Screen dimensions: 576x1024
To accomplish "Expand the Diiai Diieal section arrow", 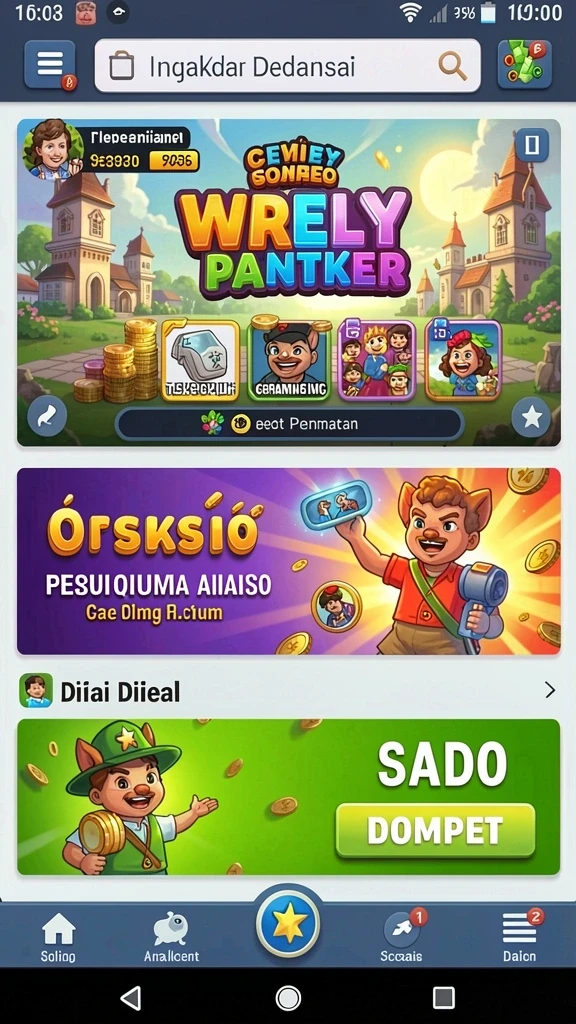I will (x=550, y=690).
